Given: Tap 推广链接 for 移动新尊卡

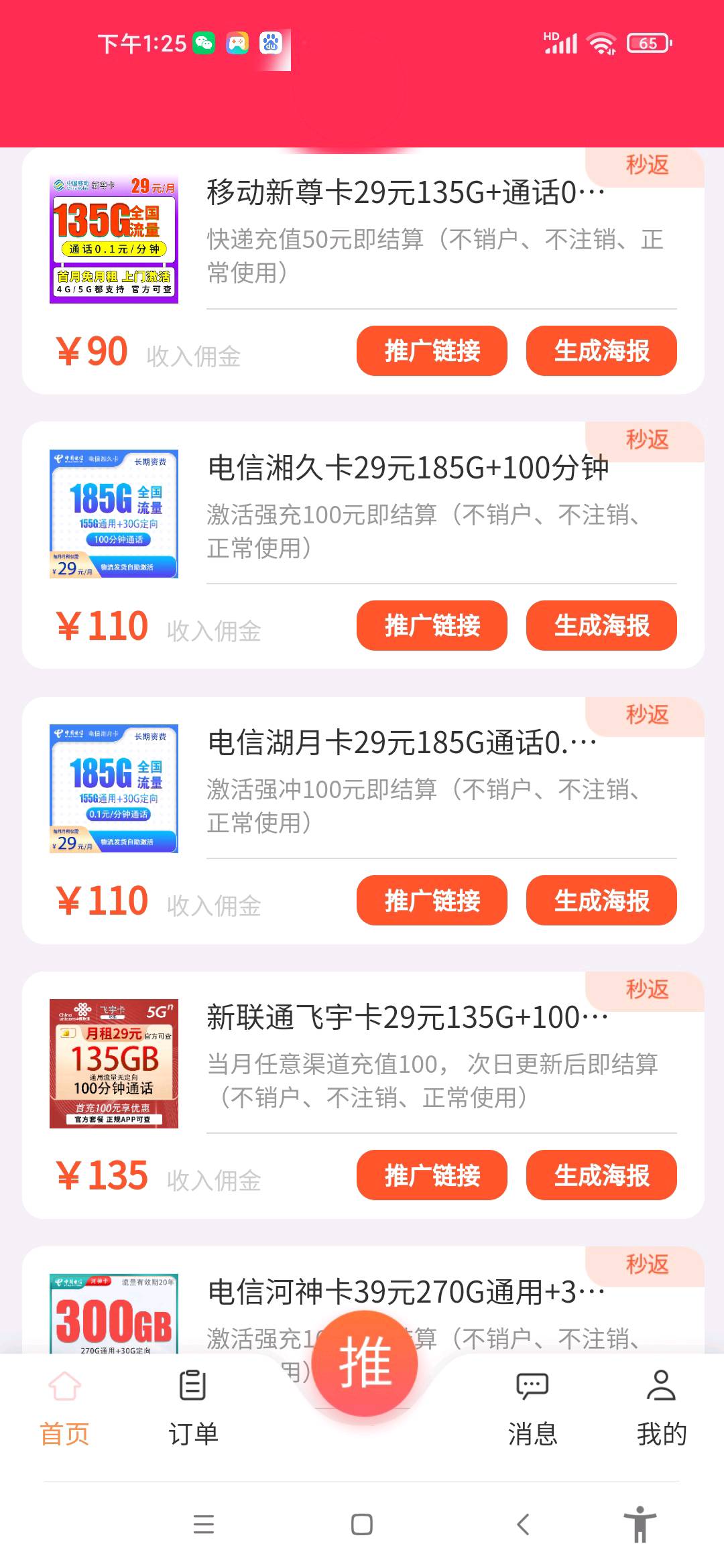Looking at the screenshot, I should tap(432, 351).
